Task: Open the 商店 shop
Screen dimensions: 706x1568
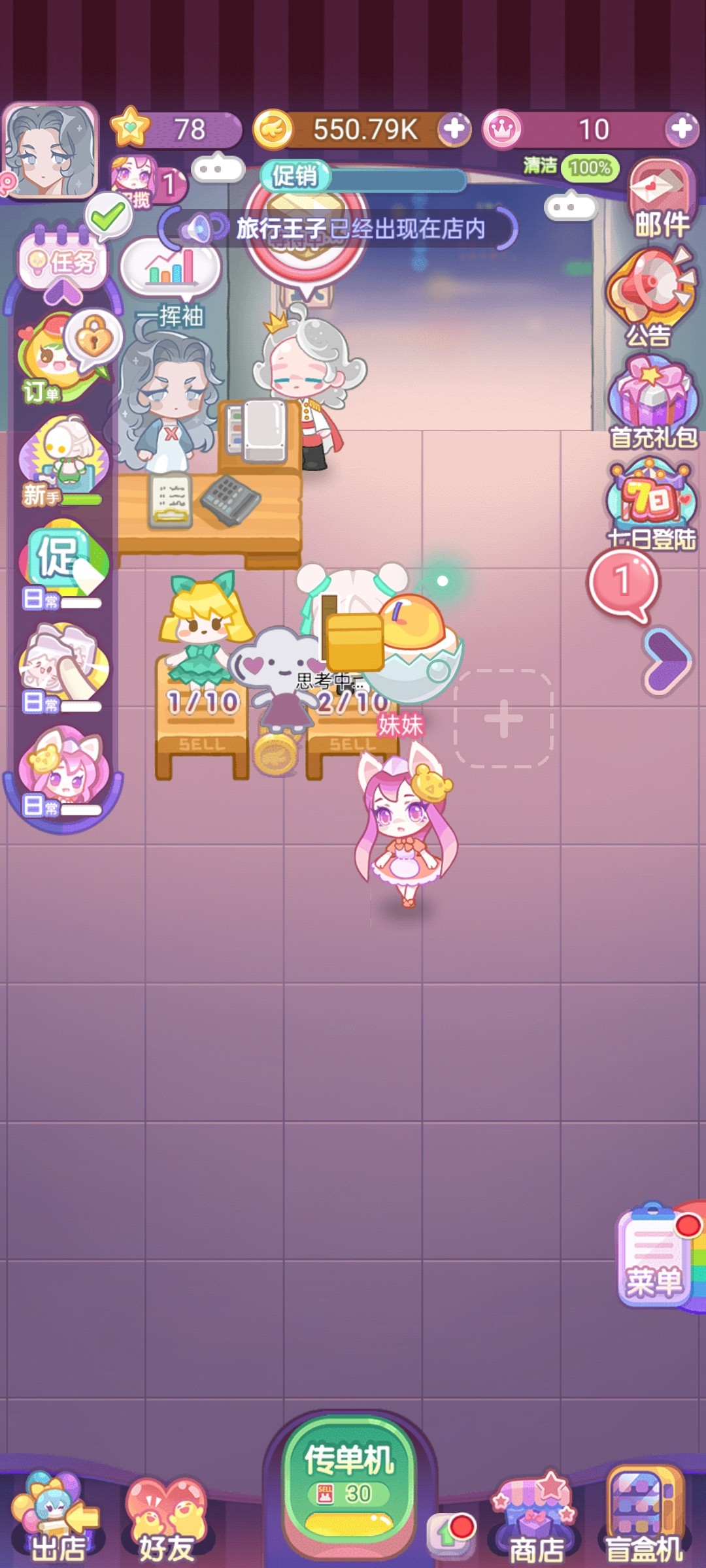Action: pyautogui.click(x=536, y=1520)
